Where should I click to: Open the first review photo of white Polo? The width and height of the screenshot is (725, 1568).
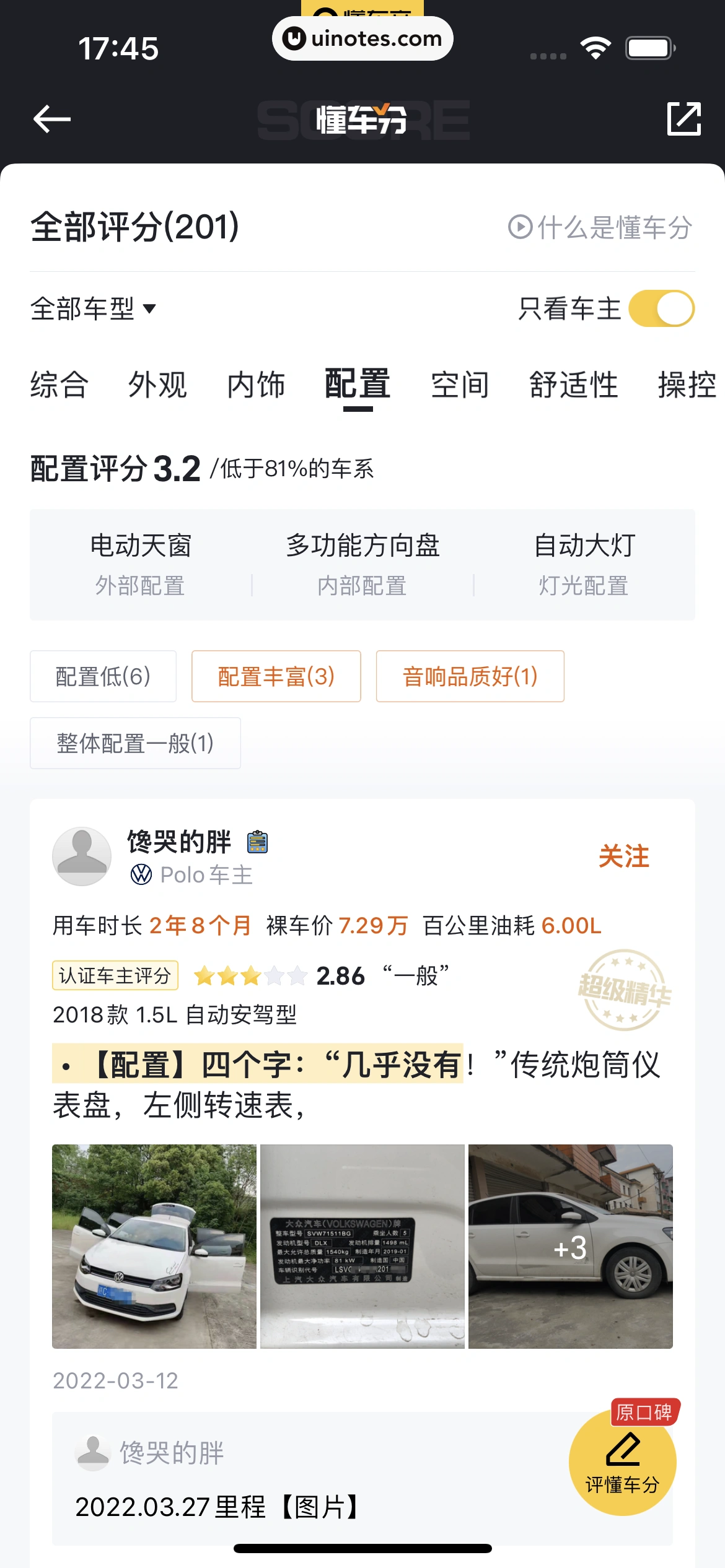pos(154,1246)
